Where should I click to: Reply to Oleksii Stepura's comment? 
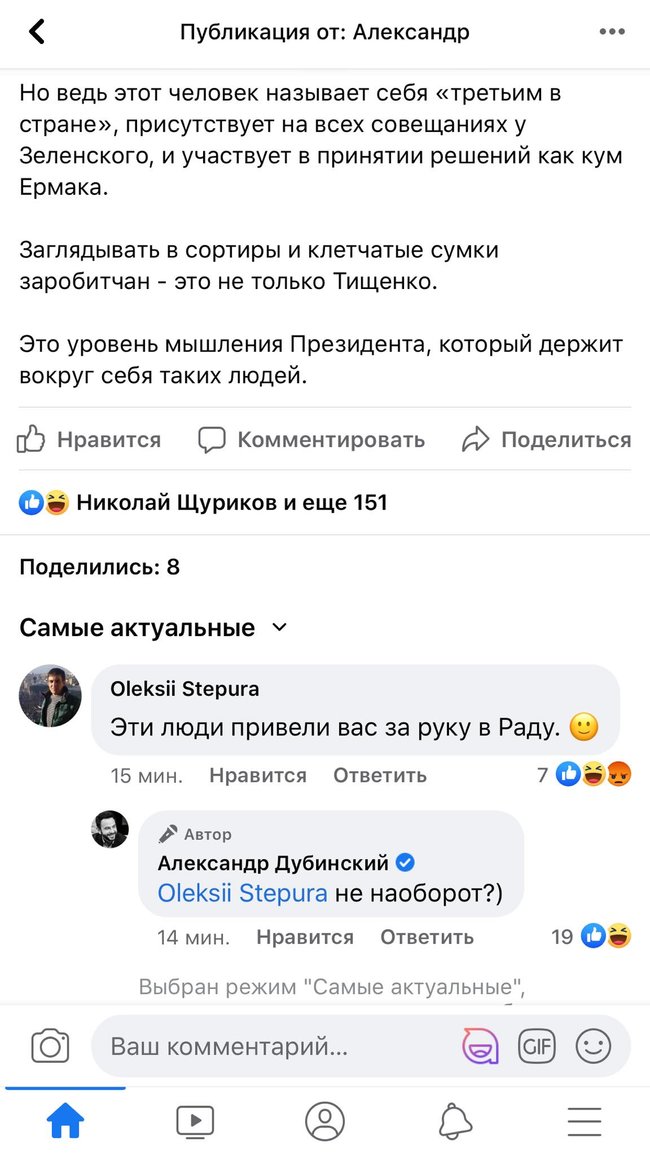379,775
